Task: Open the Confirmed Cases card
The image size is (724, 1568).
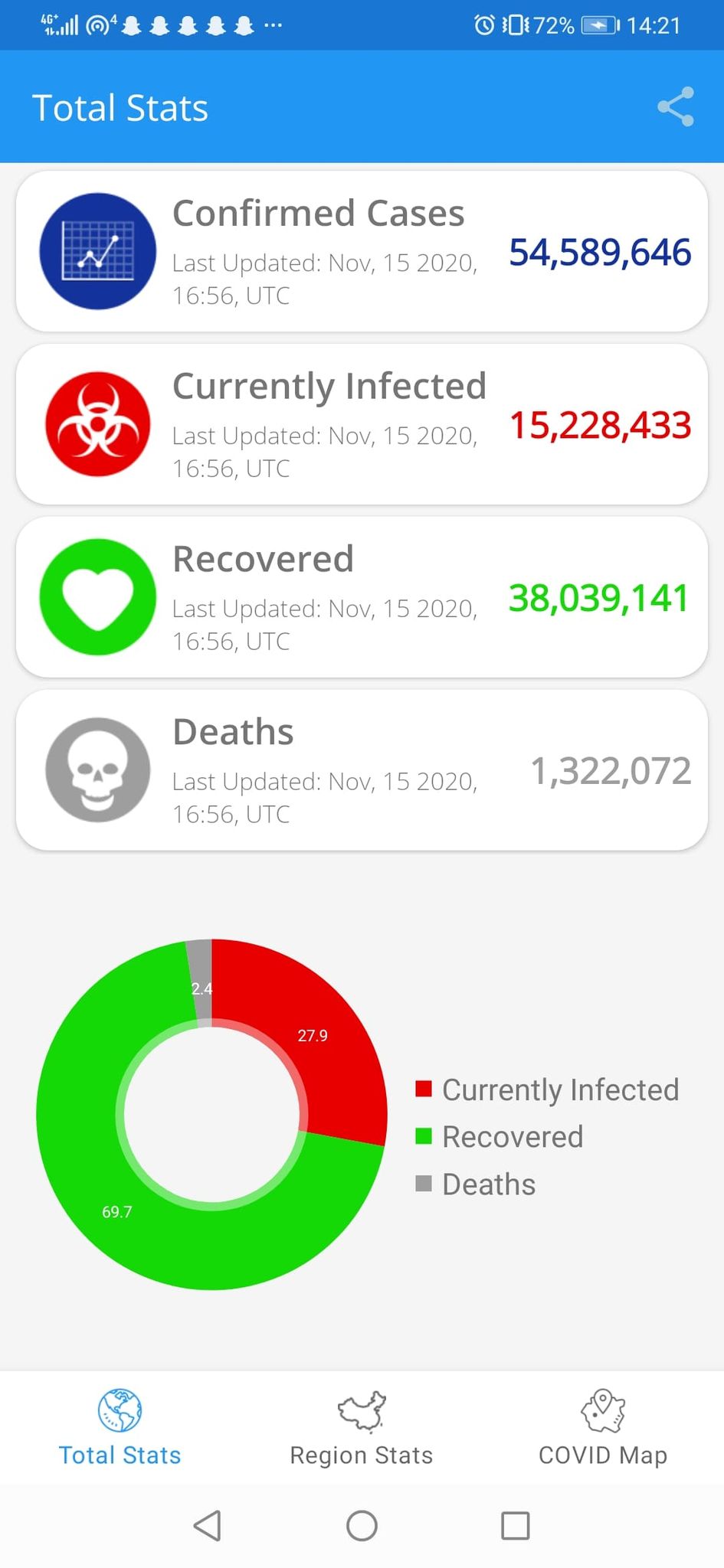Action: click(362, 251)
